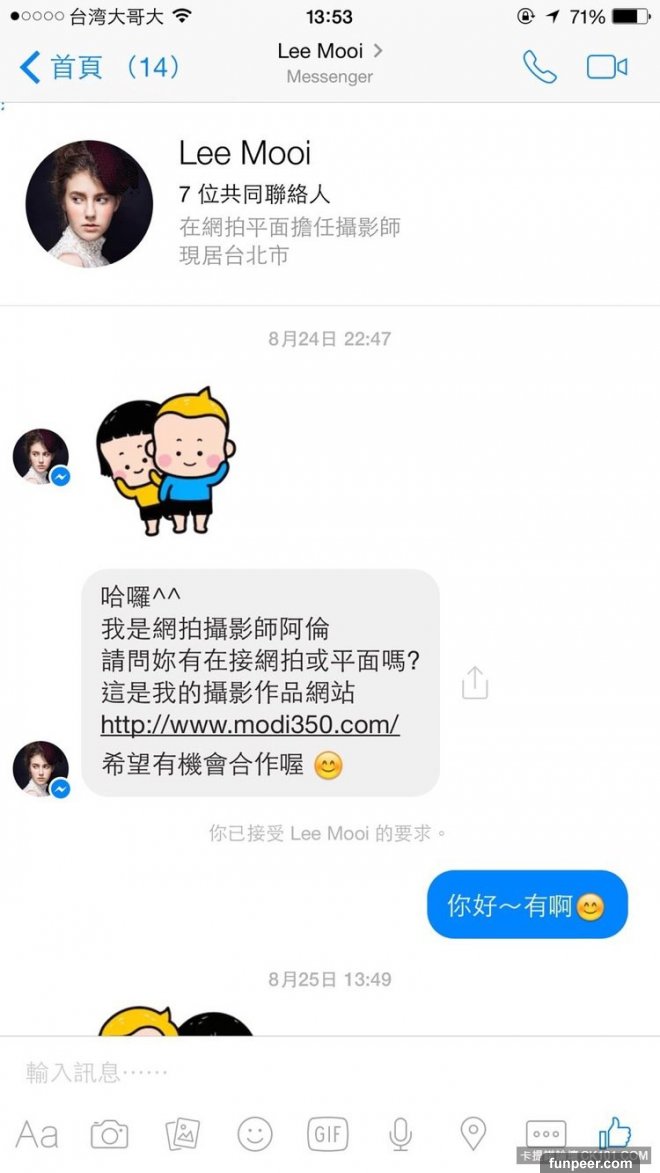660x1173 pixels.
Task: Open the emoji sticker picker
Action: pyautogui.click(x=255, y=1134)
